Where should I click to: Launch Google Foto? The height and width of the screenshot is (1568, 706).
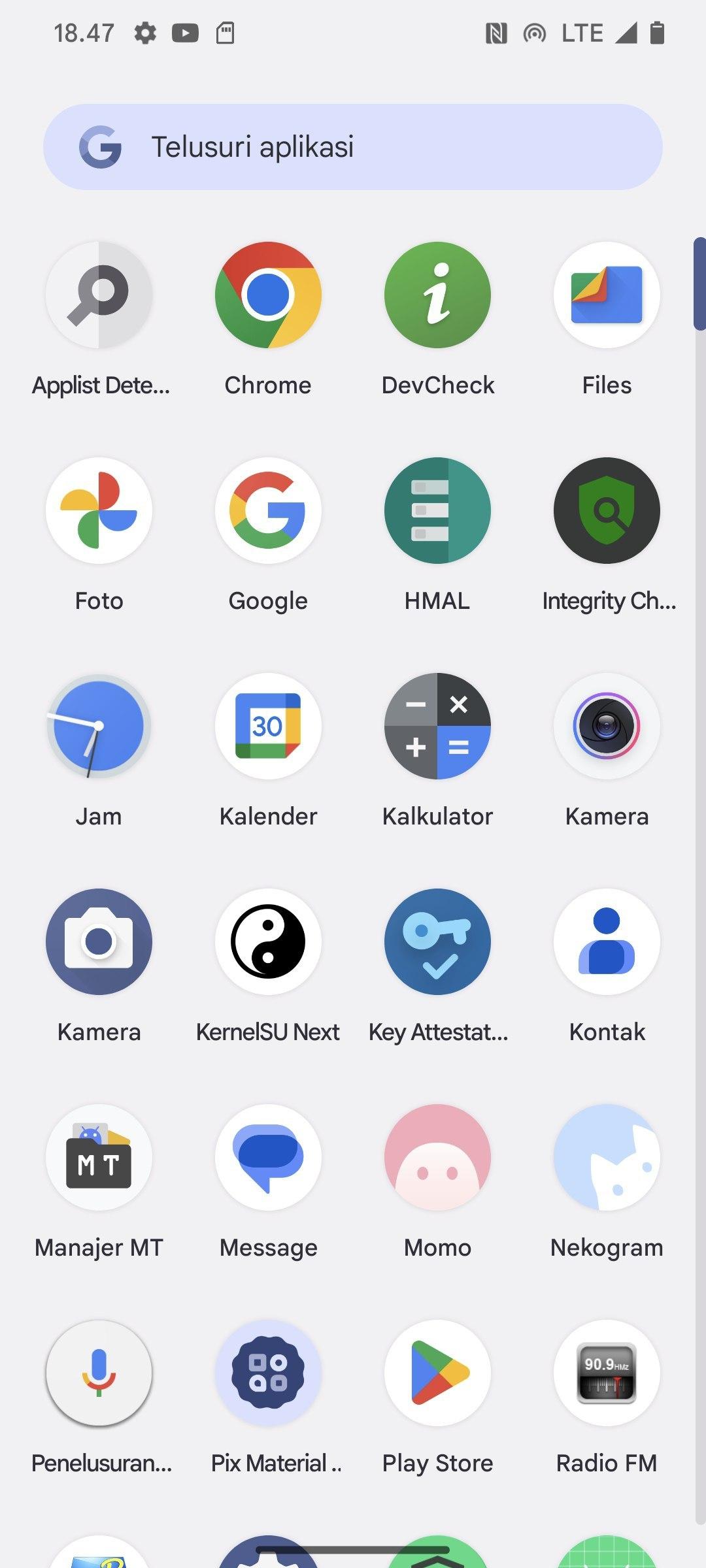click(x=99, y=511)
